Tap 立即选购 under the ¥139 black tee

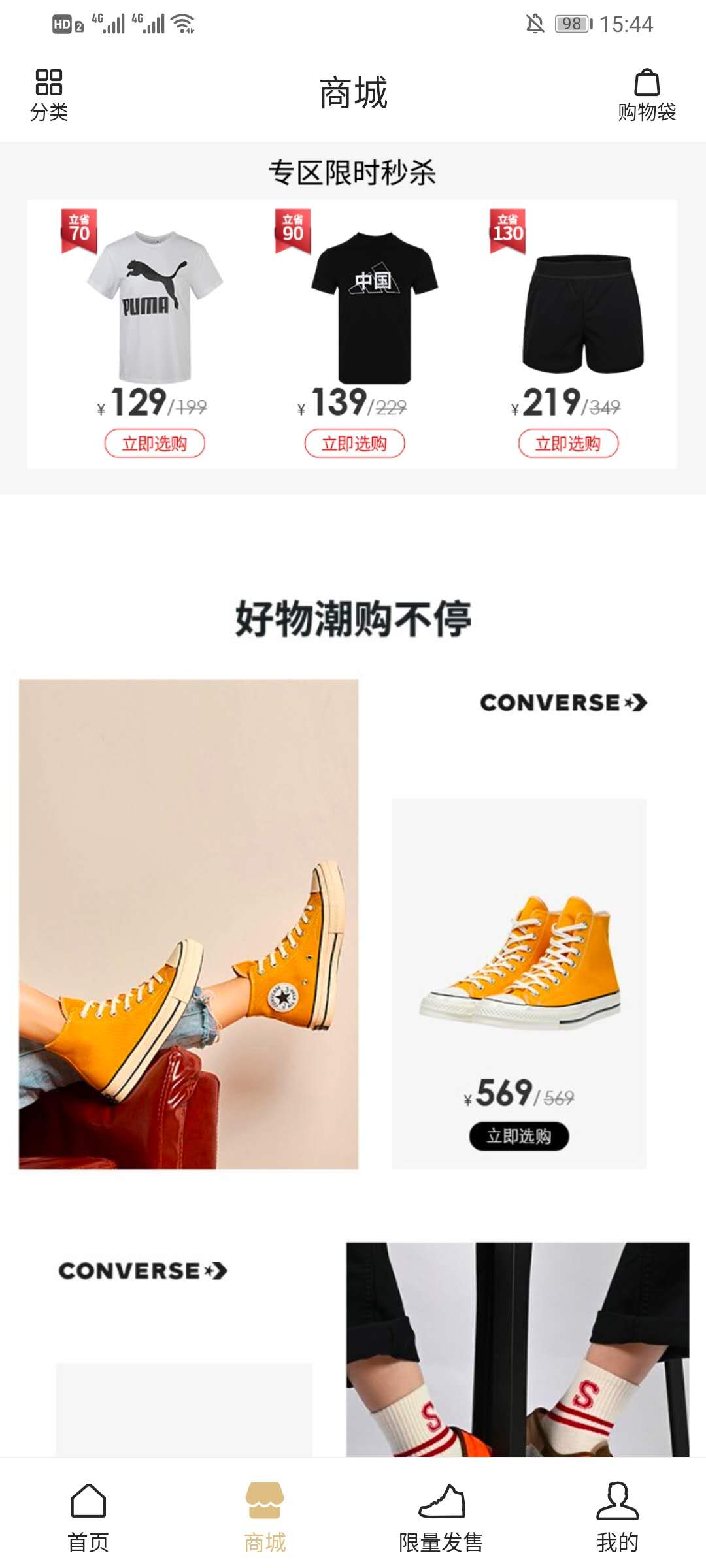(x=354, y=444)
